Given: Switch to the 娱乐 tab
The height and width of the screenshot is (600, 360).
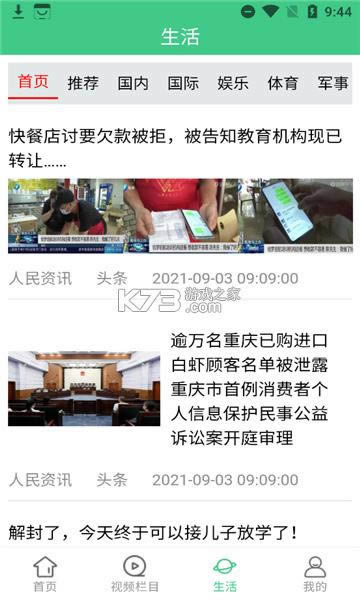Looking at the screenshot, I should coord(233,83).
